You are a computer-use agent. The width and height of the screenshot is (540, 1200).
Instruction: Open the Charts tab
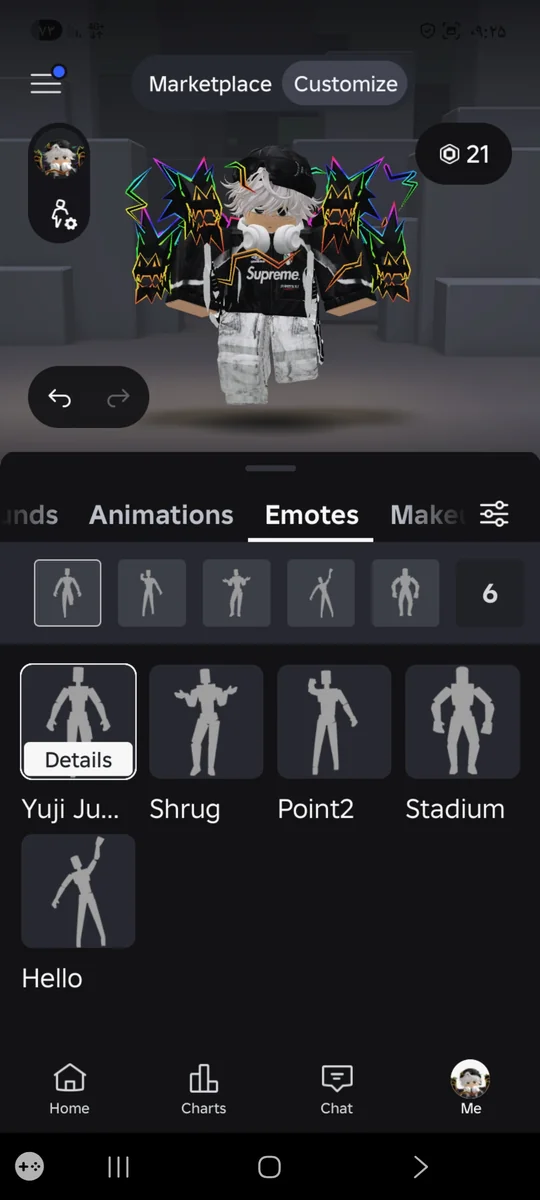(203, 1089)
